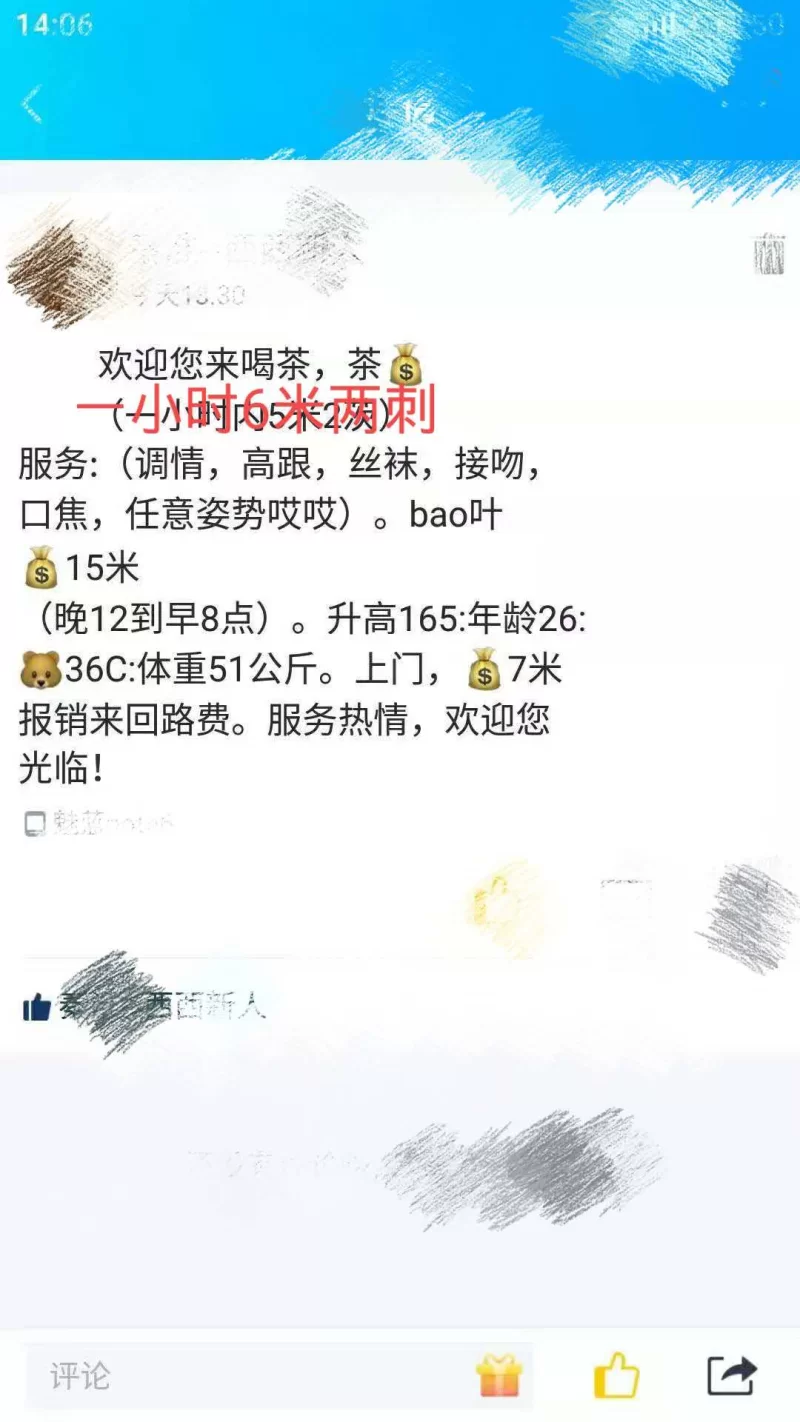Go back using the top-left arrow
The height and width of the screenshot is (1422, 800).
coord(32,103)
